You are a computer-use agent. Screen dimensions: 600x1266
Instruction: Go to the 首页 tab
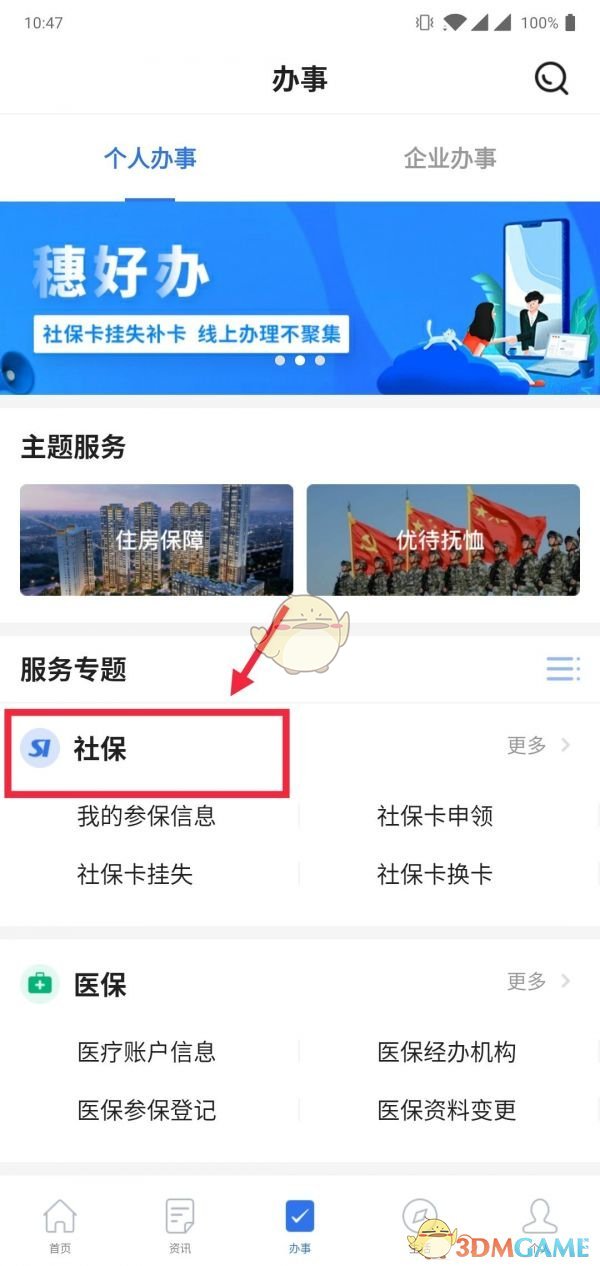click(60, 1225)
